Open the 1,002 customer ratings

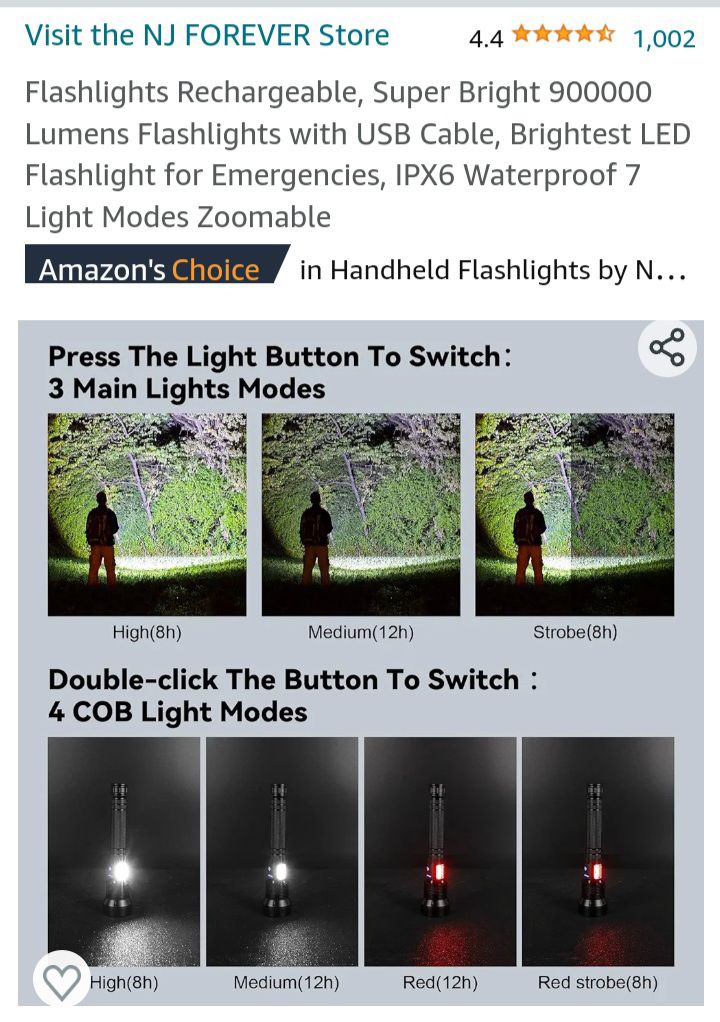(664, 39)
